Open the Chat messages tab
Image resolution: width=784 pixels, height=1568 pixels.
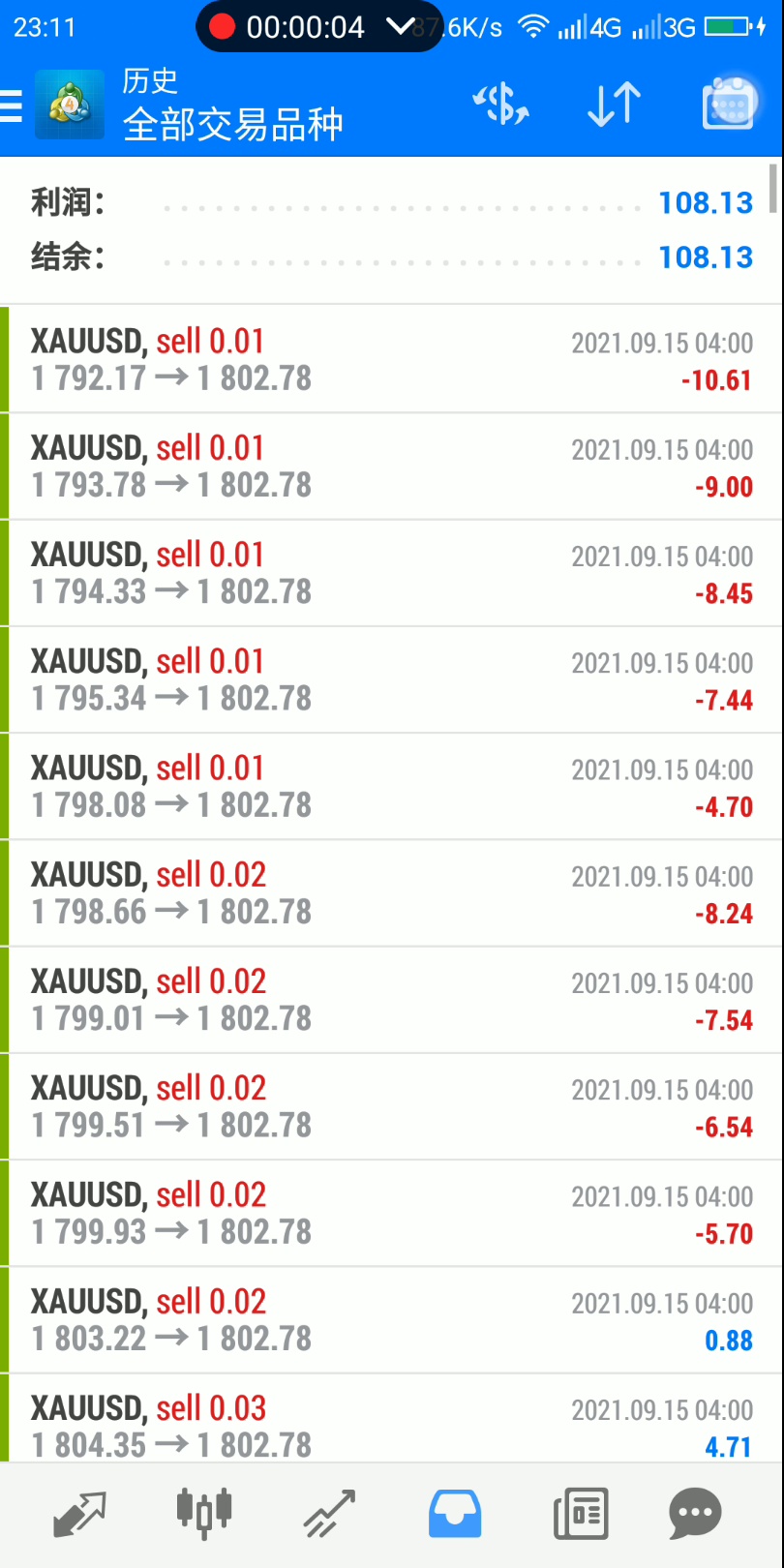(x=695, y=1514)
